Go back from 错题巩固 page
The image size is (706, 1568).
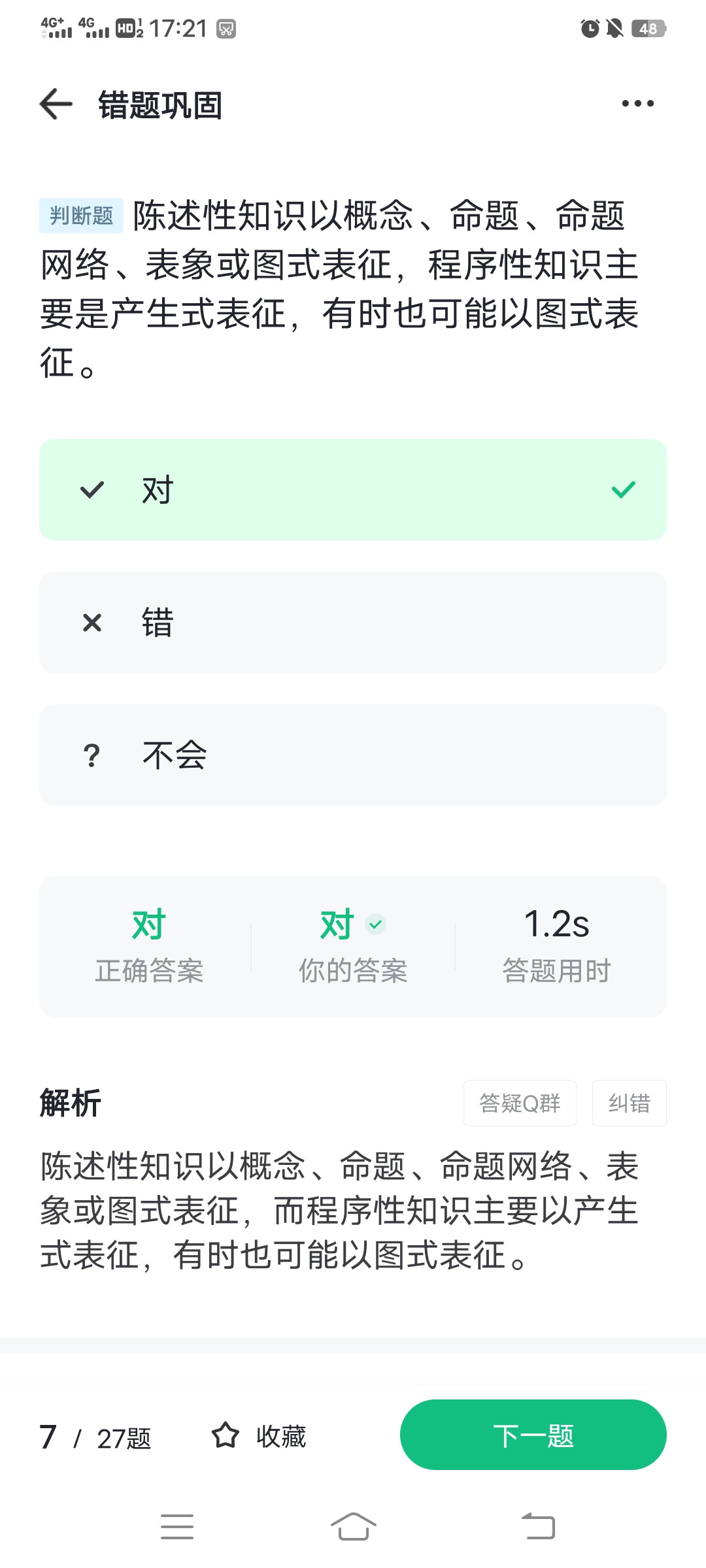[56, 105]
